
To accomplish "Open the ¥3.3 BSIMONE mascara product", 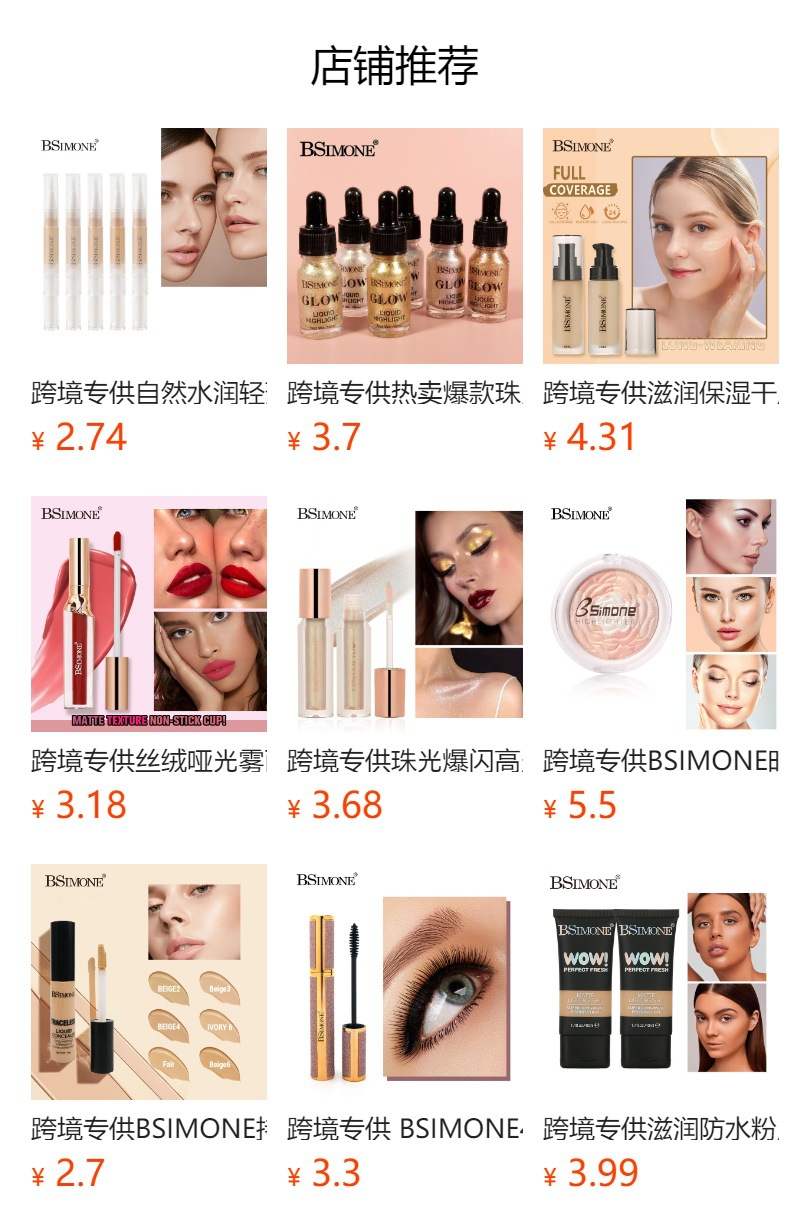I will click(x=405, y=982).
